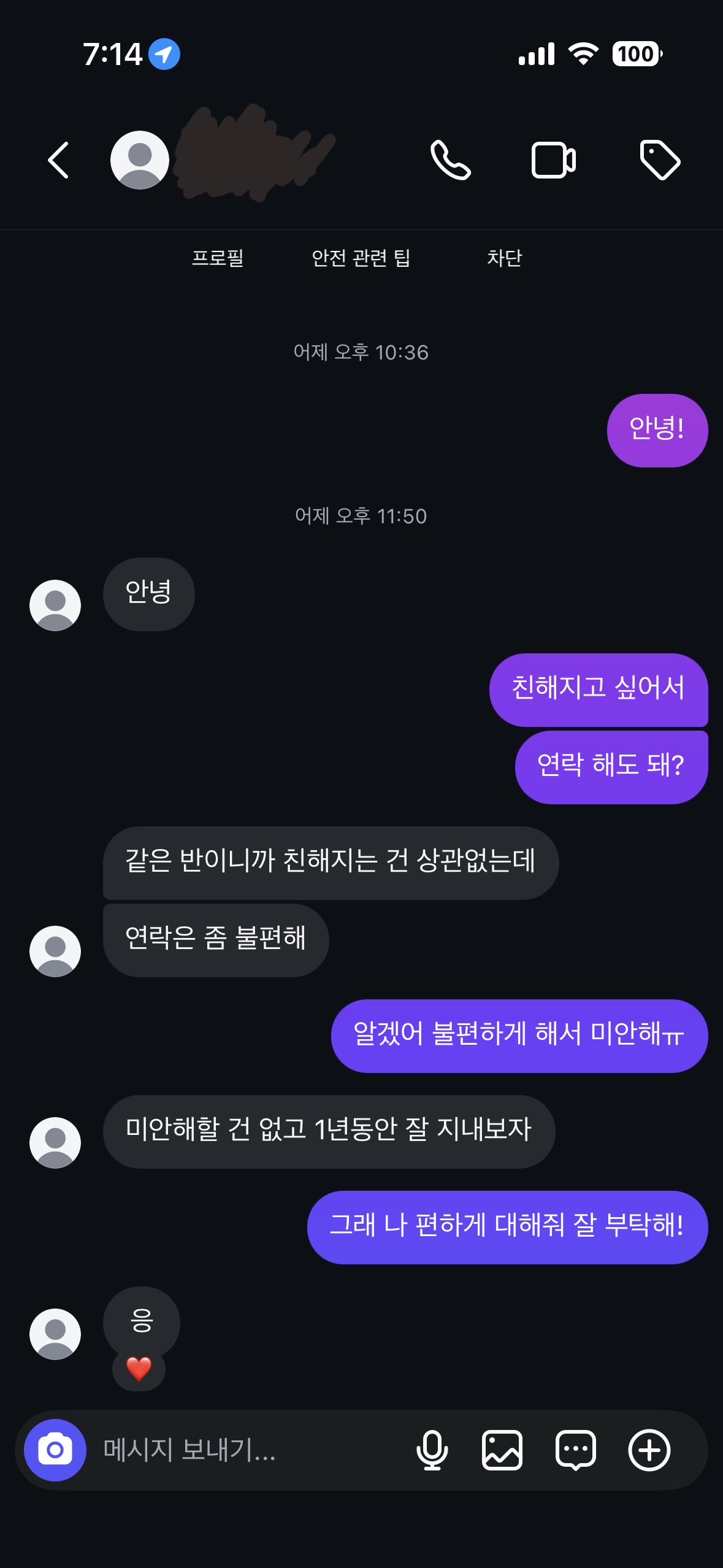This screenshot has width=723, height=1568.
Task: Open more options with plus icon
Action: [x=649, y=1450]
